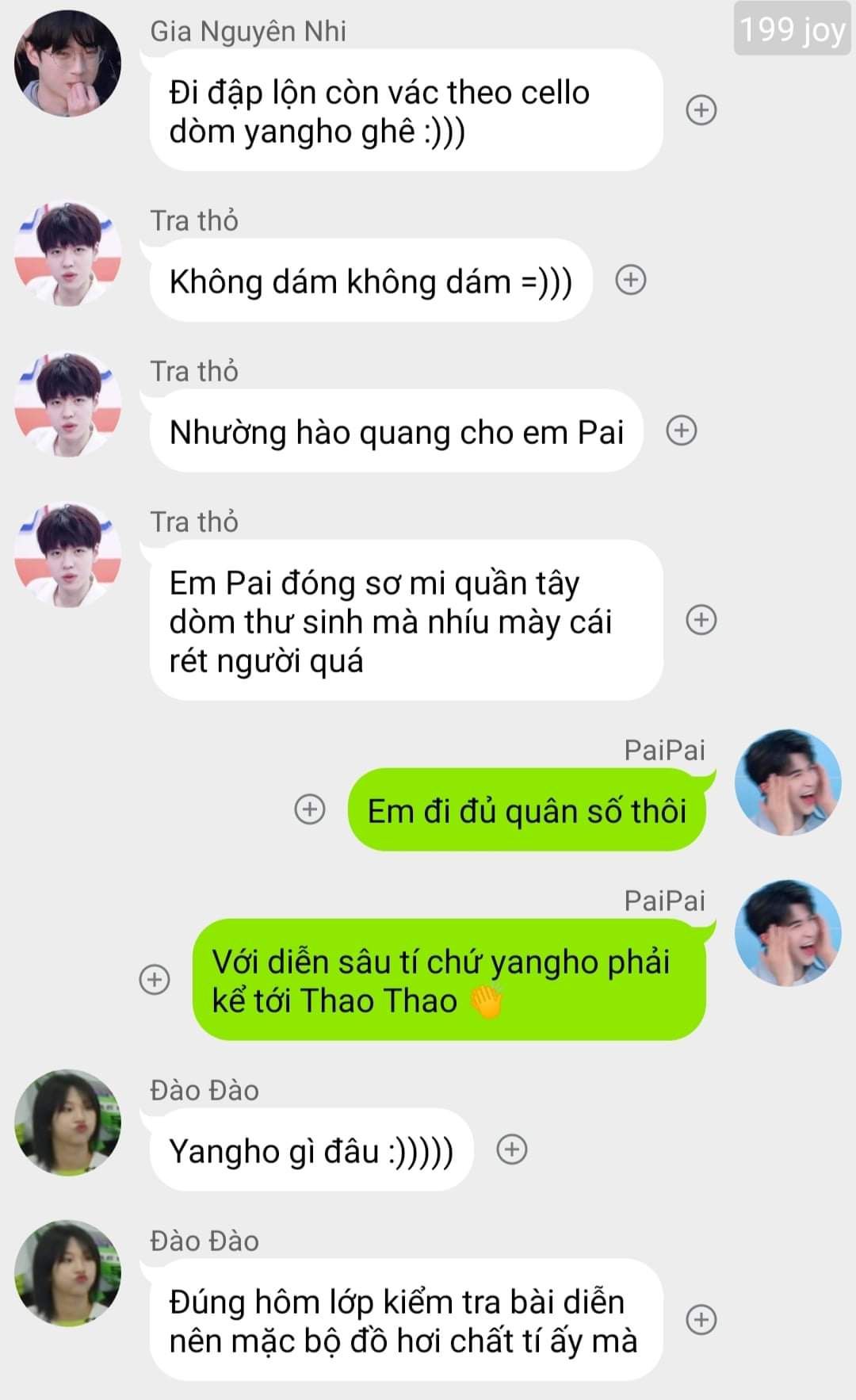Add reaction to "Đúng hôm lớp kiểm tra" message

click(x=701, y=1320)
